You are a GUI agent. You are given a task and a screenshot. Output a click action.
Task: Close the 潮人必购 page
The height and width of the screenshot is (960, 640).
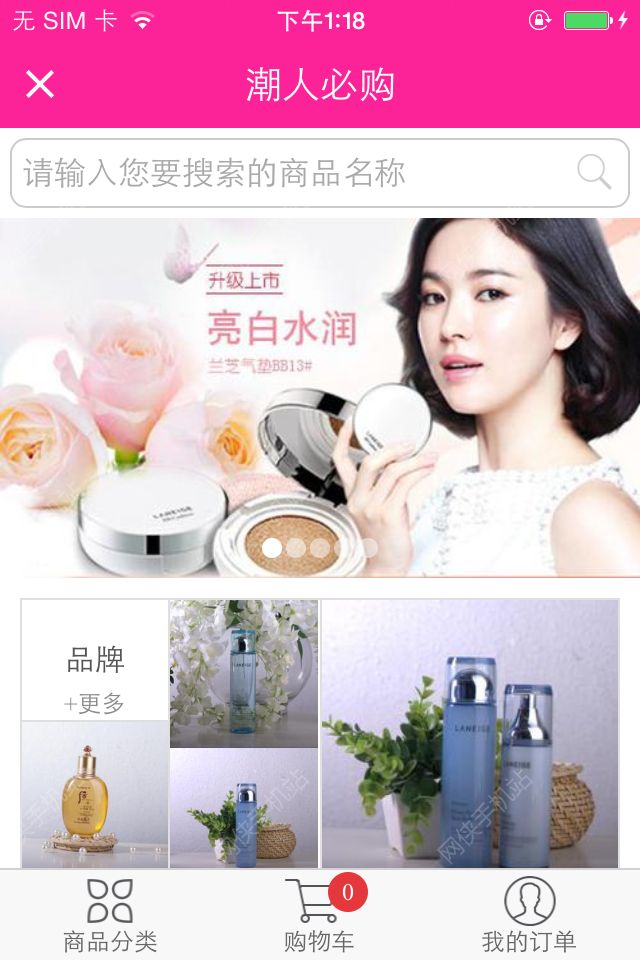point(40,85)
